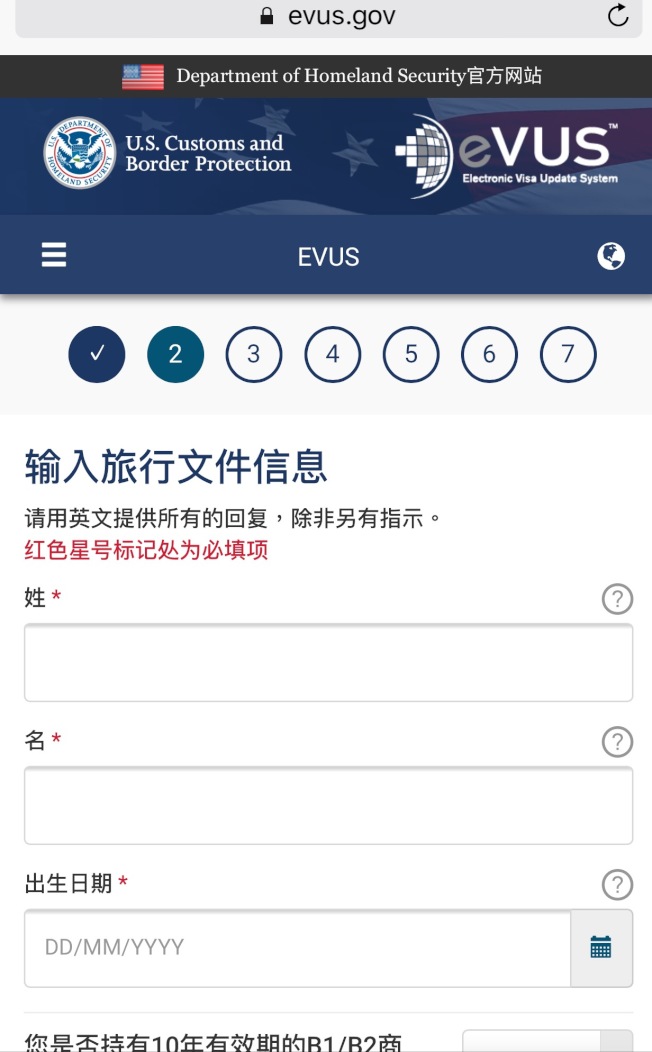
Task: Focus the 名 given name field
Action: [328, 806]
